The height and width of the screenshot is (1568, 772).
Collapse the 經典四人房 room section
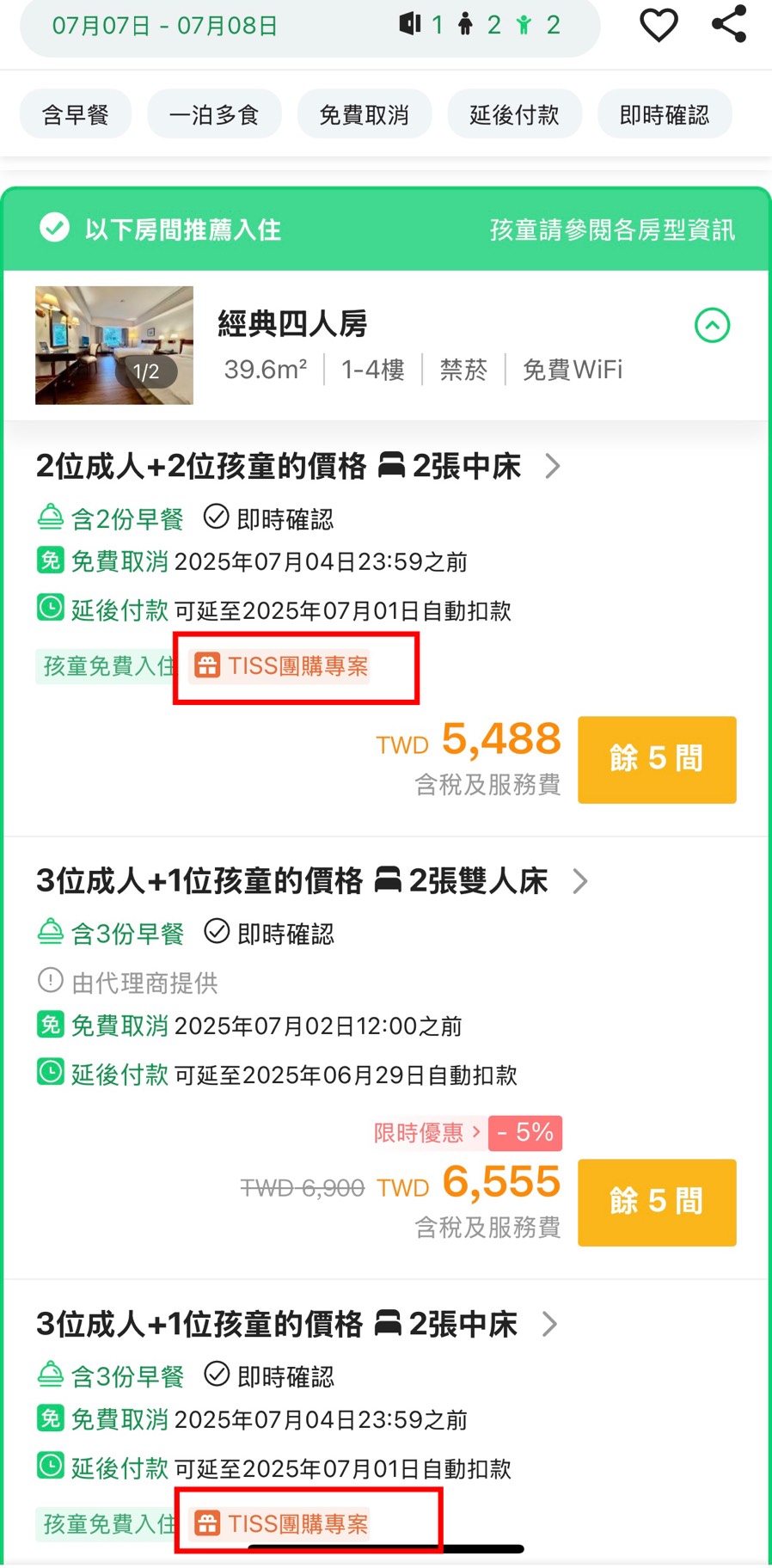coord(712,326)
